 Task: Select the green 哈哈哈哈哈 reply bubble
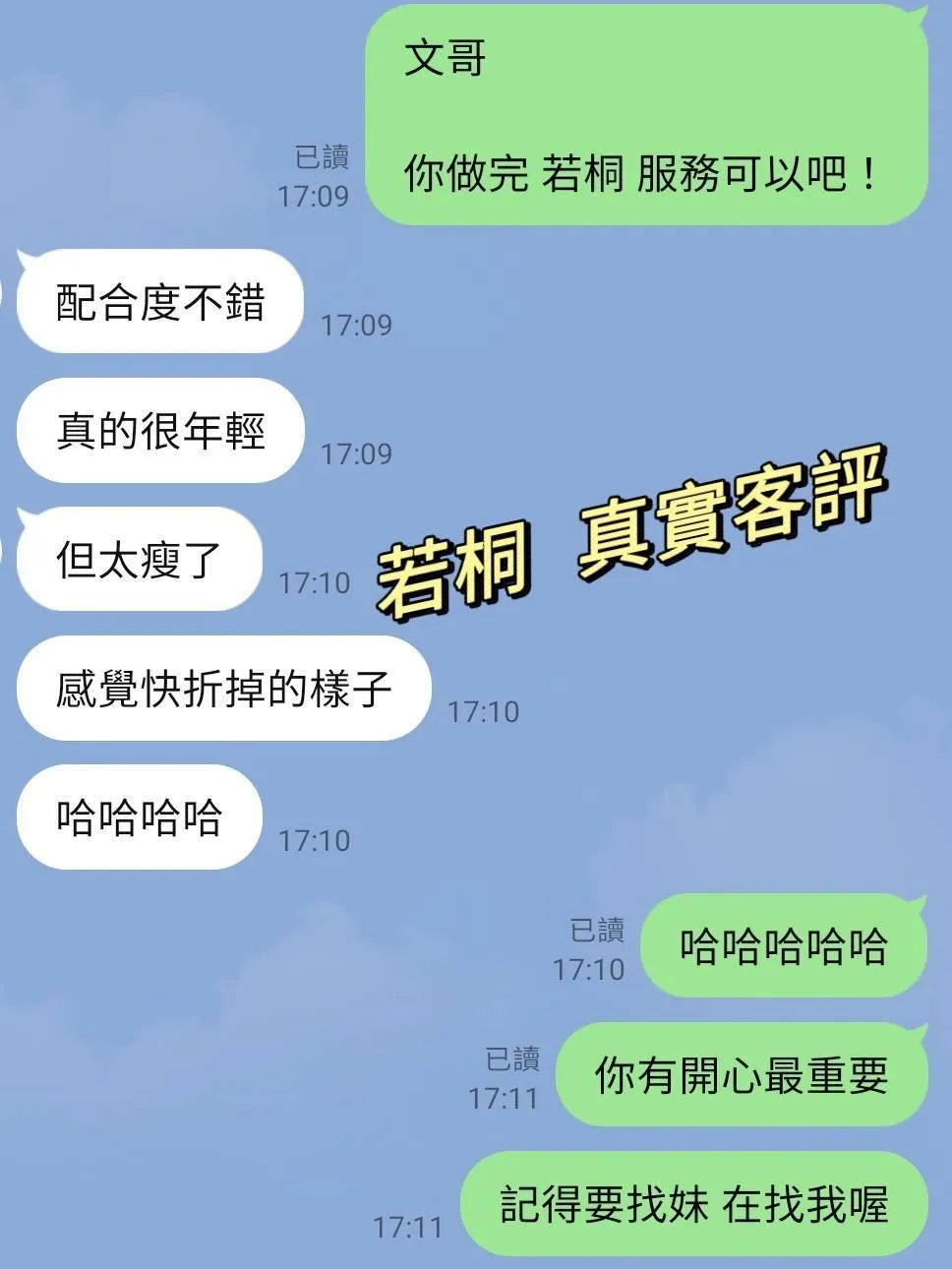(782, 947)
